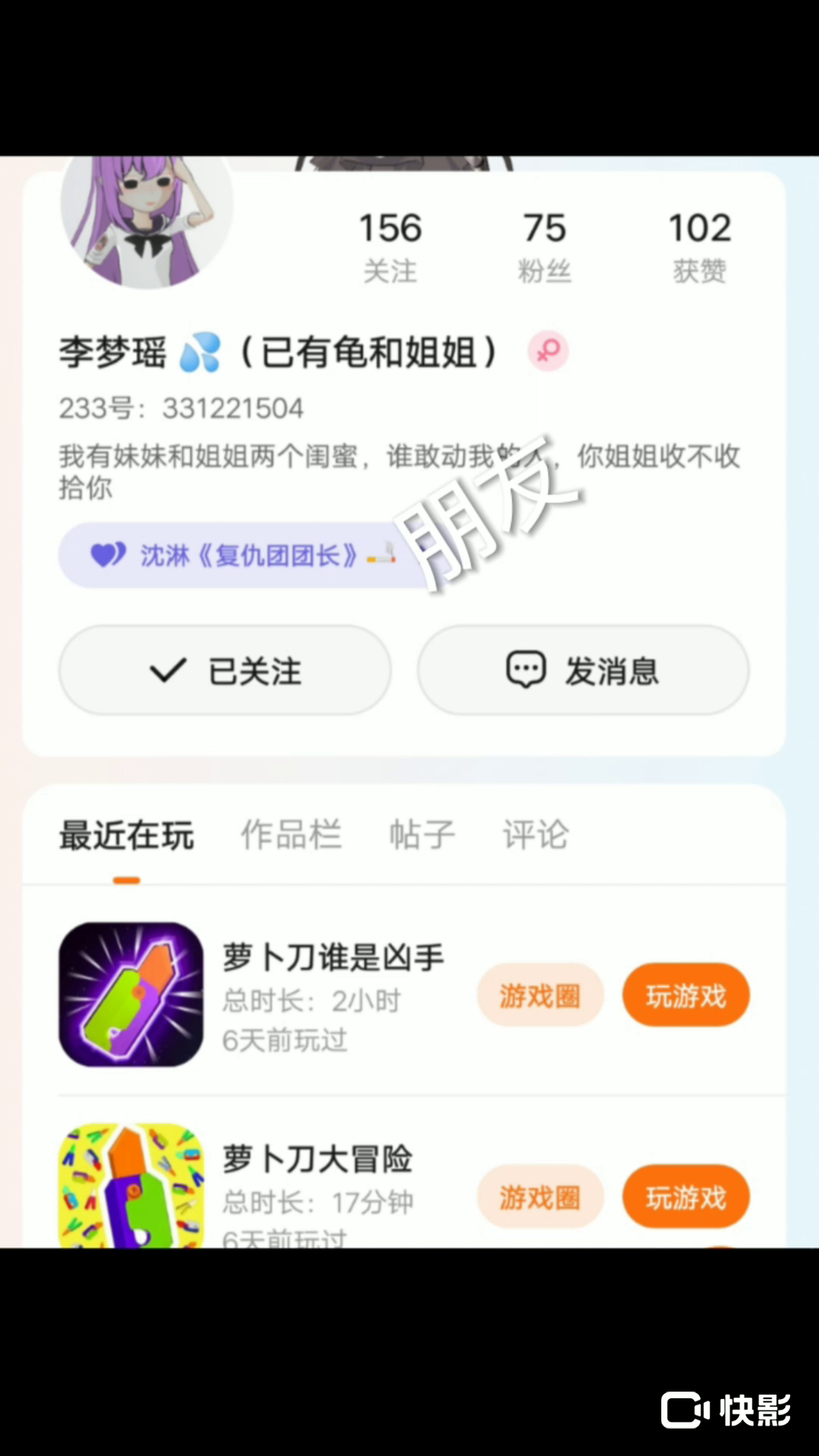Open 游戏圈 for 萝卜刀大冒险
This screenshot has height=1456, width=819.
tap(540, 1197)
